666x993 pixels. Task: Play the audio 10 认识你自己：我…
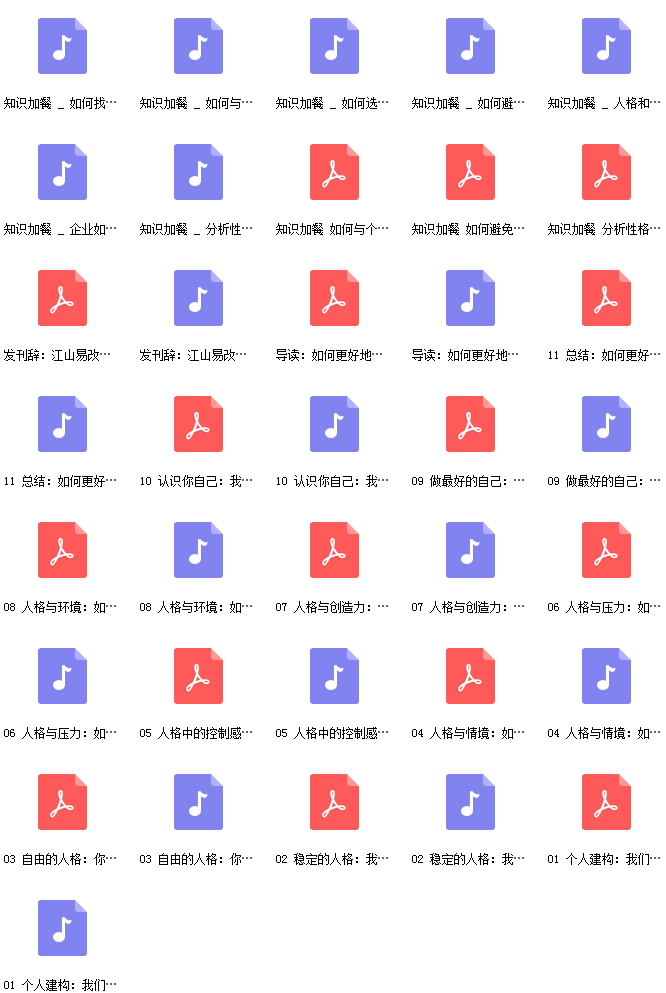tap(334, 424)
